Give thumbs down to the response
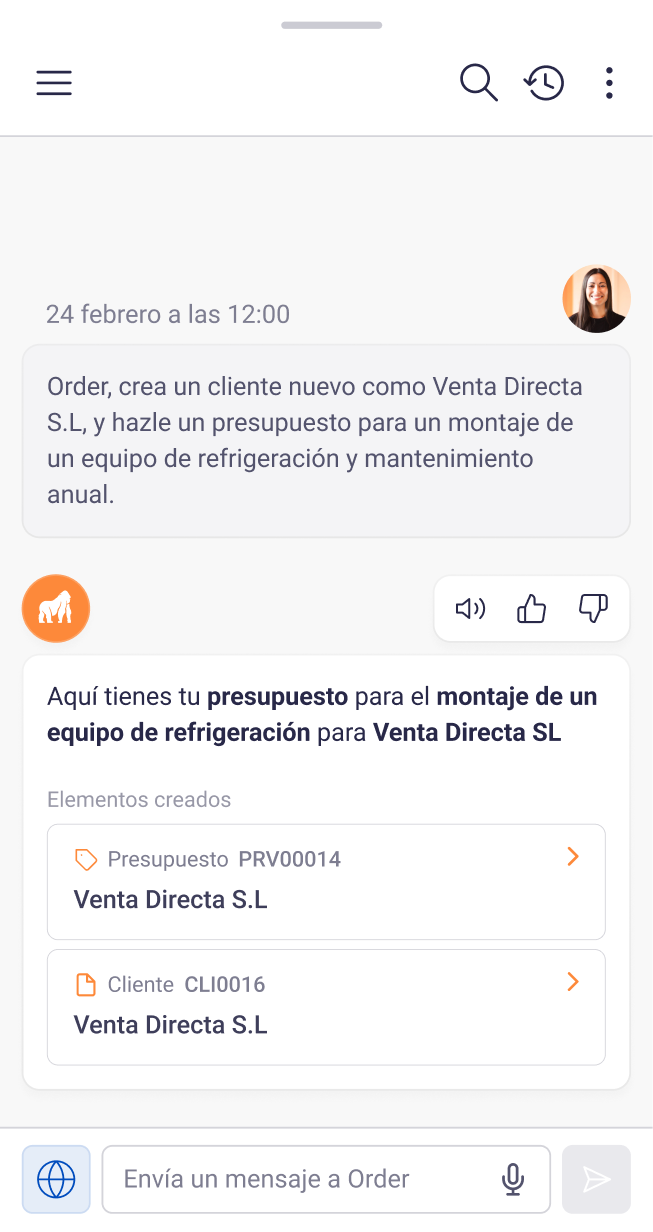Viewport: 653px width, 1232px height. 593,608
